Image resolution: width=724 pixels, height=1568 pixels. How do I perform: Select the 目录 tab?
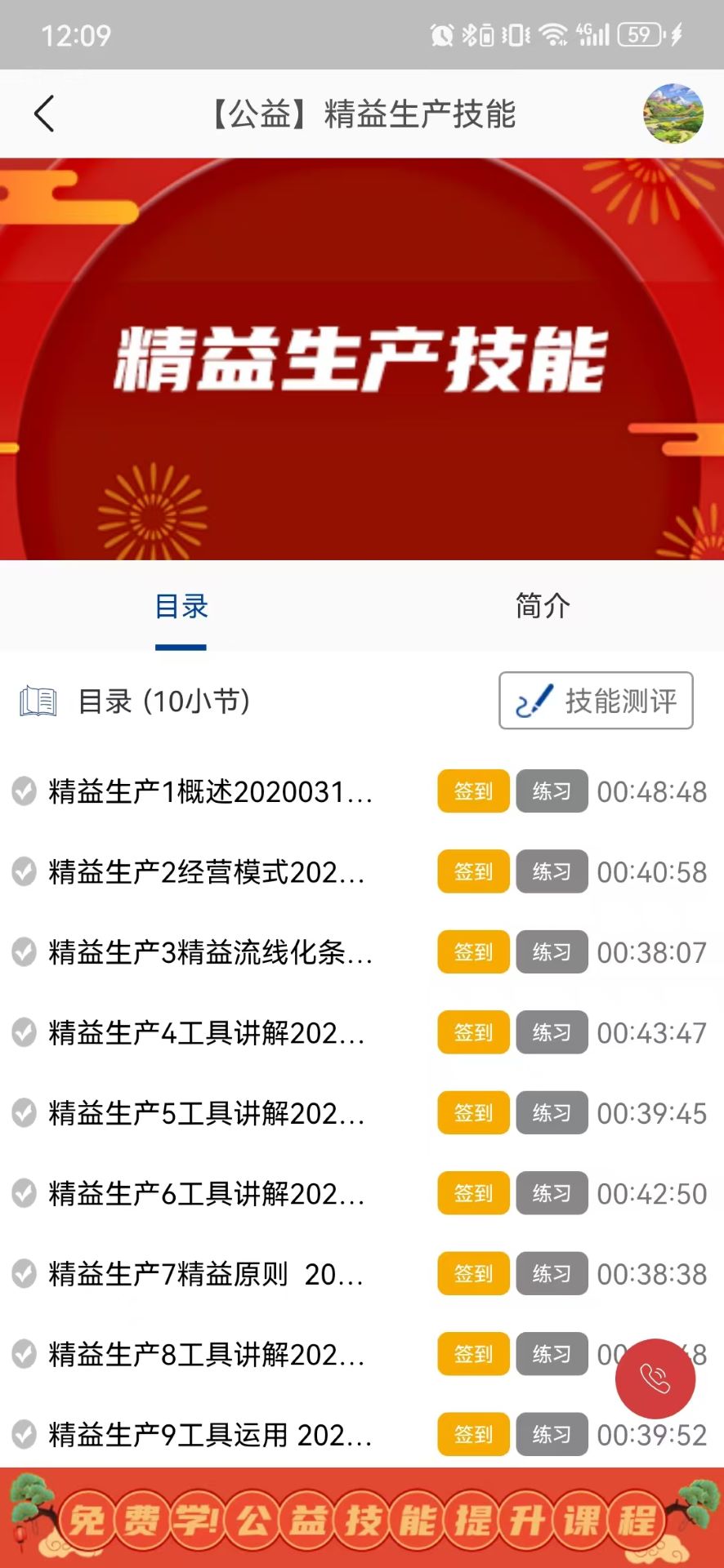[181, 607]
